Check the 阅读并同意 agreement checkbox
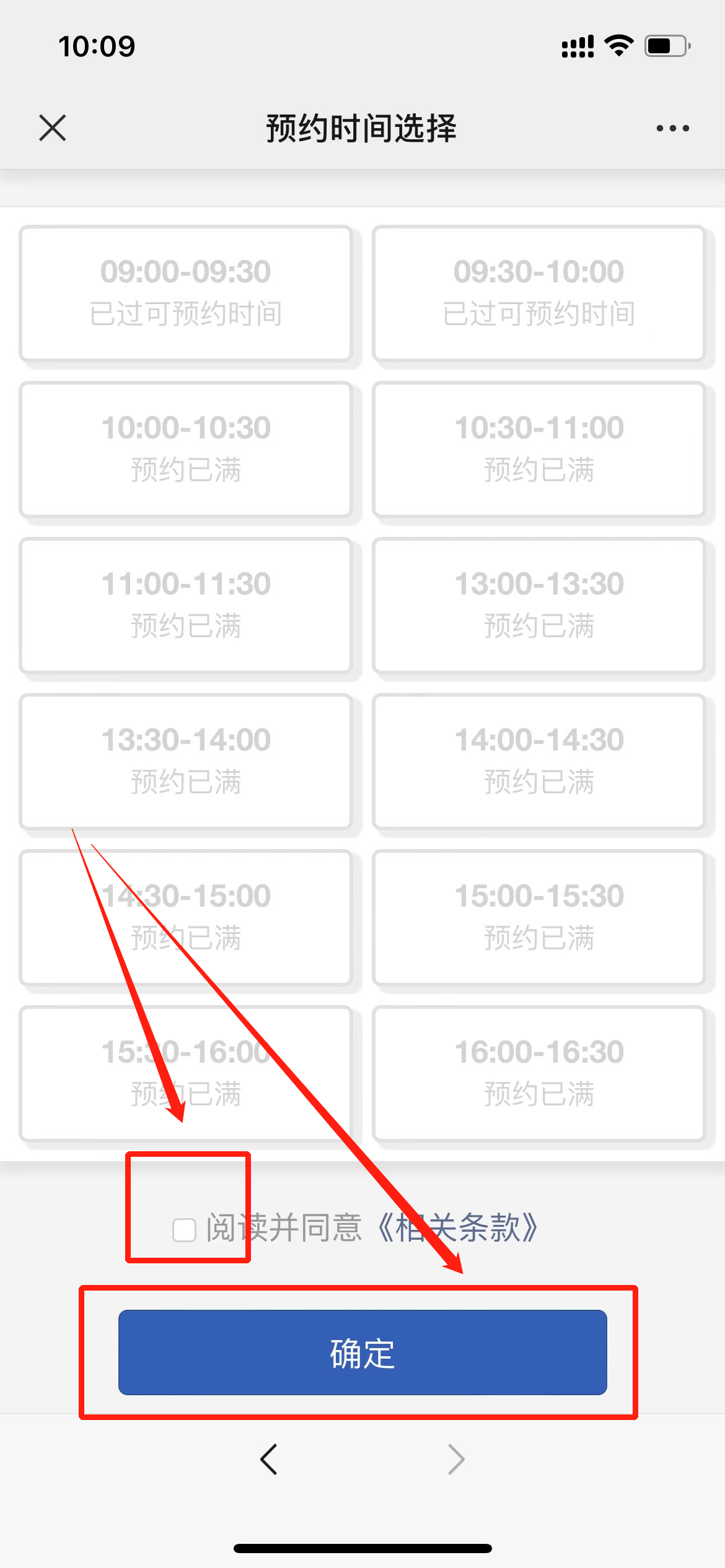The image size is (725, 1568). pyautogui.click(x=184, y=1230)
